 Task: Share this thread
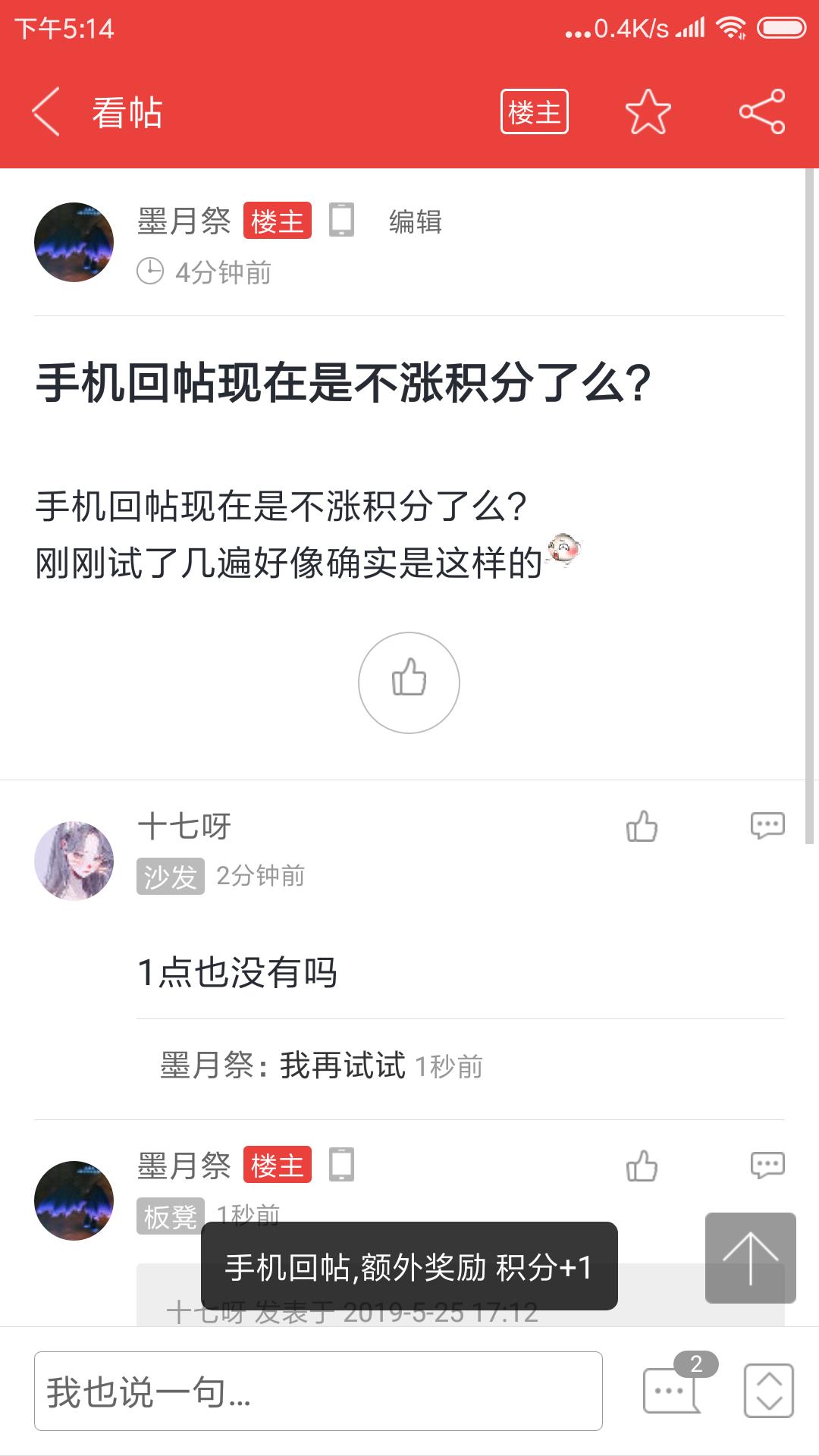(x=761, y=112)
